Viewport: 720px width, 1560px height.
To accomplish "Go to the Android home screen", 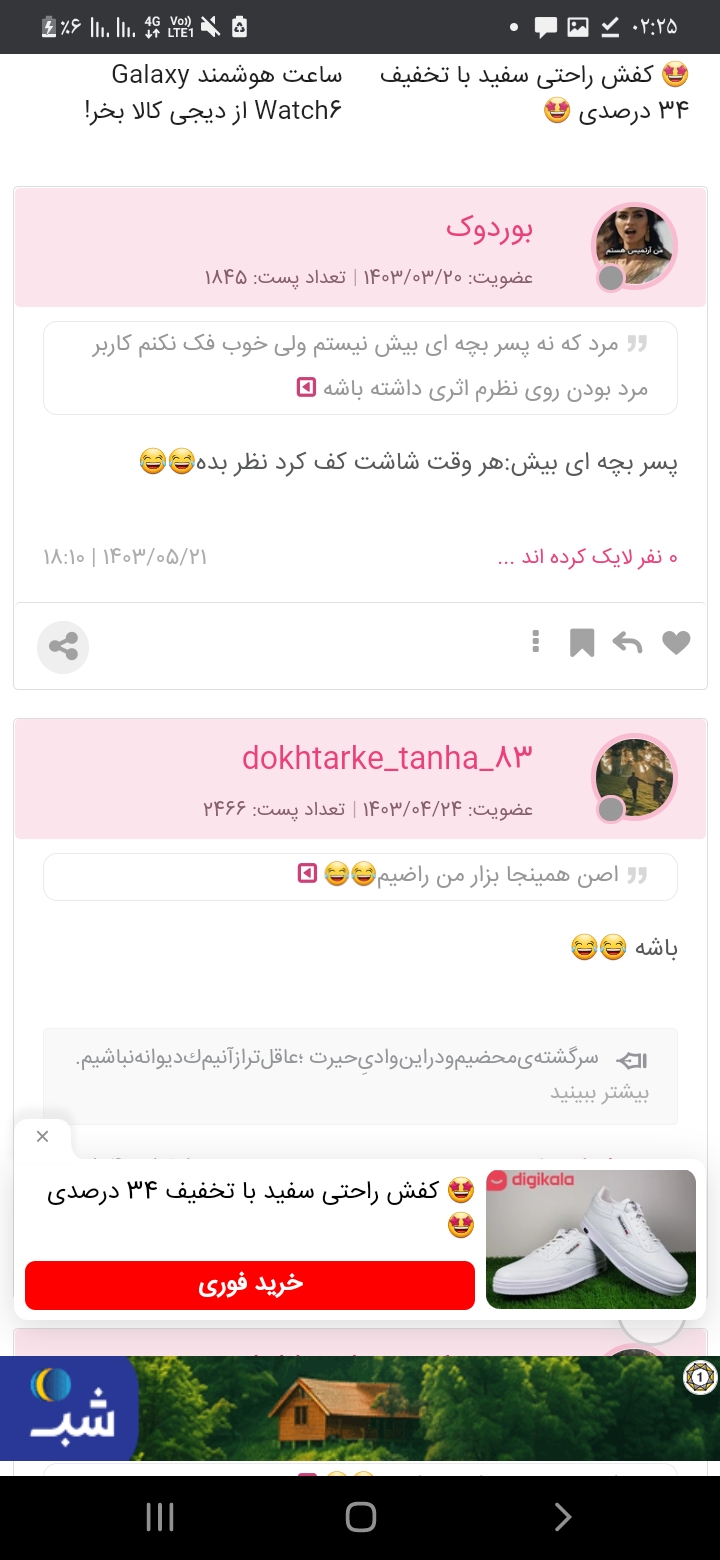I will 360,1517.
